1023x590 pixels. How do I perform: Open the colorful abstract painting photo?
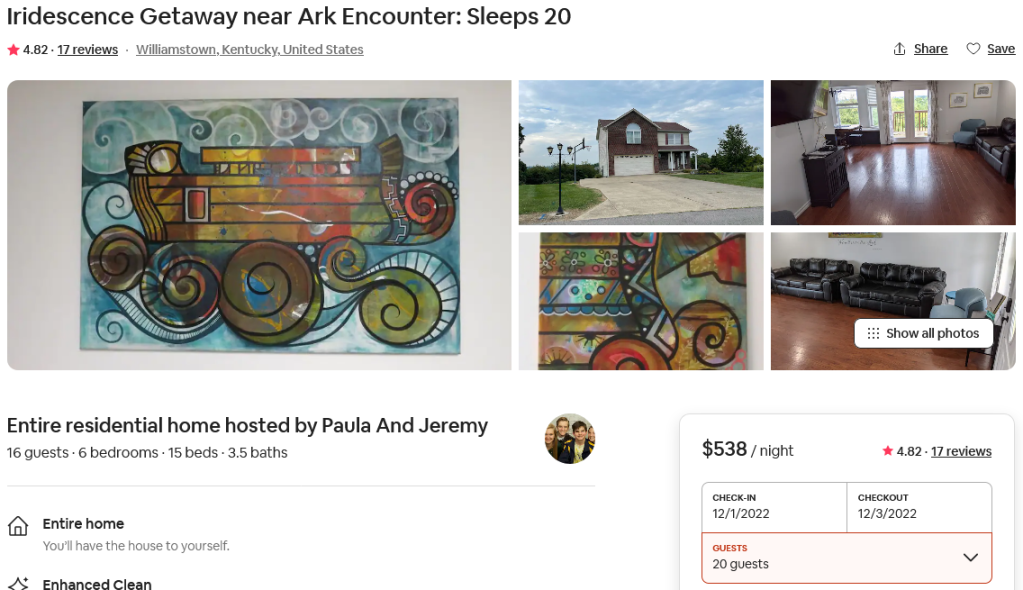pos(640,301)
